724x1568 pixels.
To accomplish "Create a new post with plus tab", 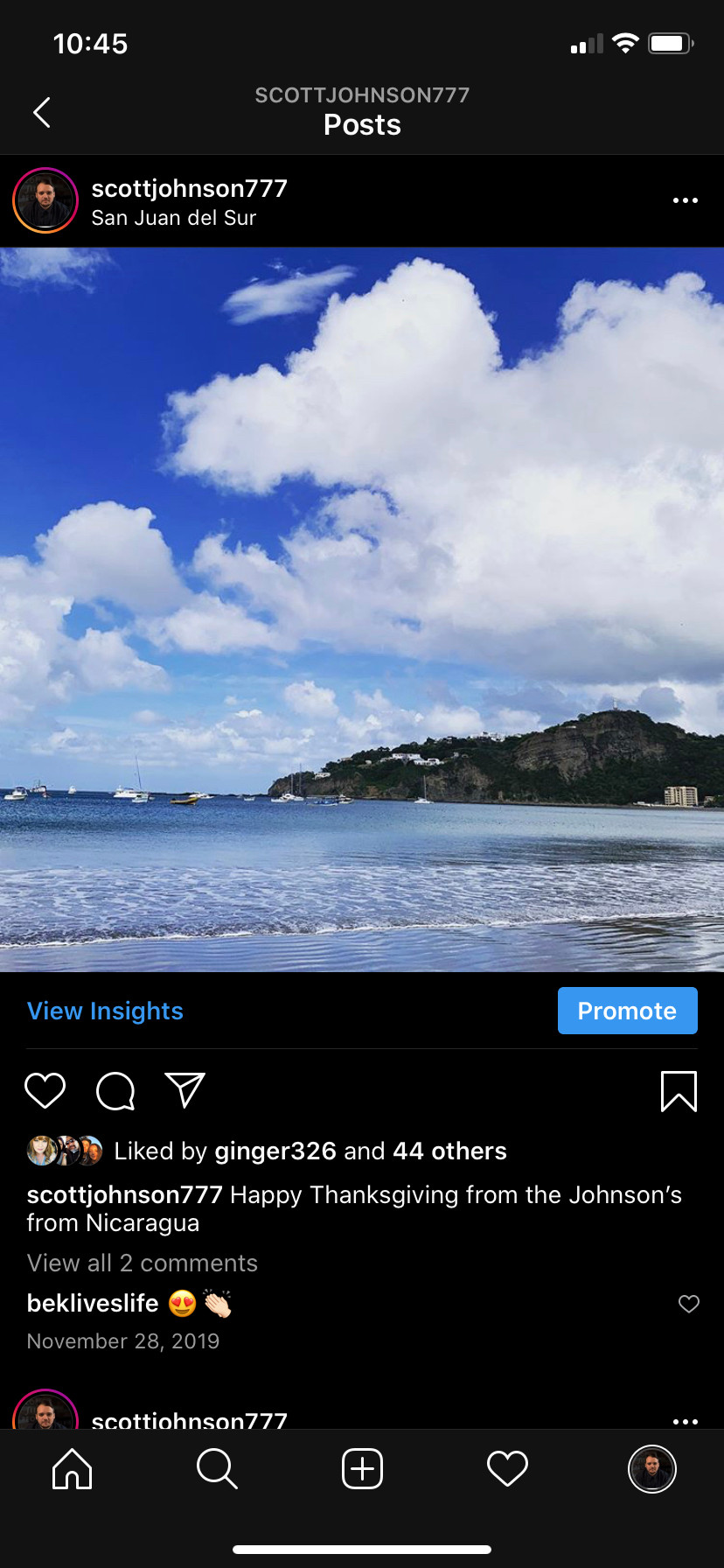I will click(362, 1468).
